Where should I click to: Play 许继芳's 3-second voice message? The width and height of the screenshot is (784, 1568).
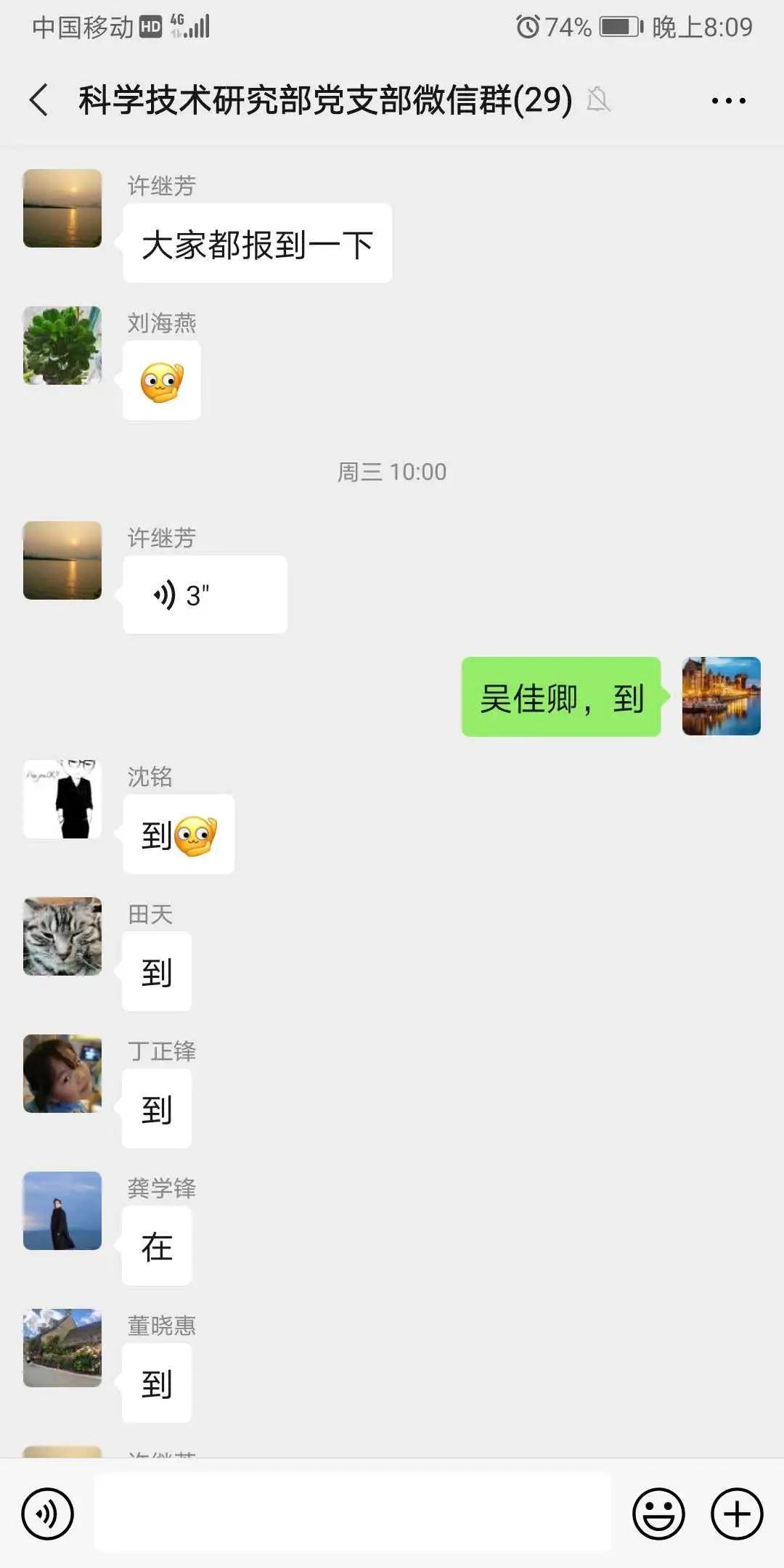point(205,595)
